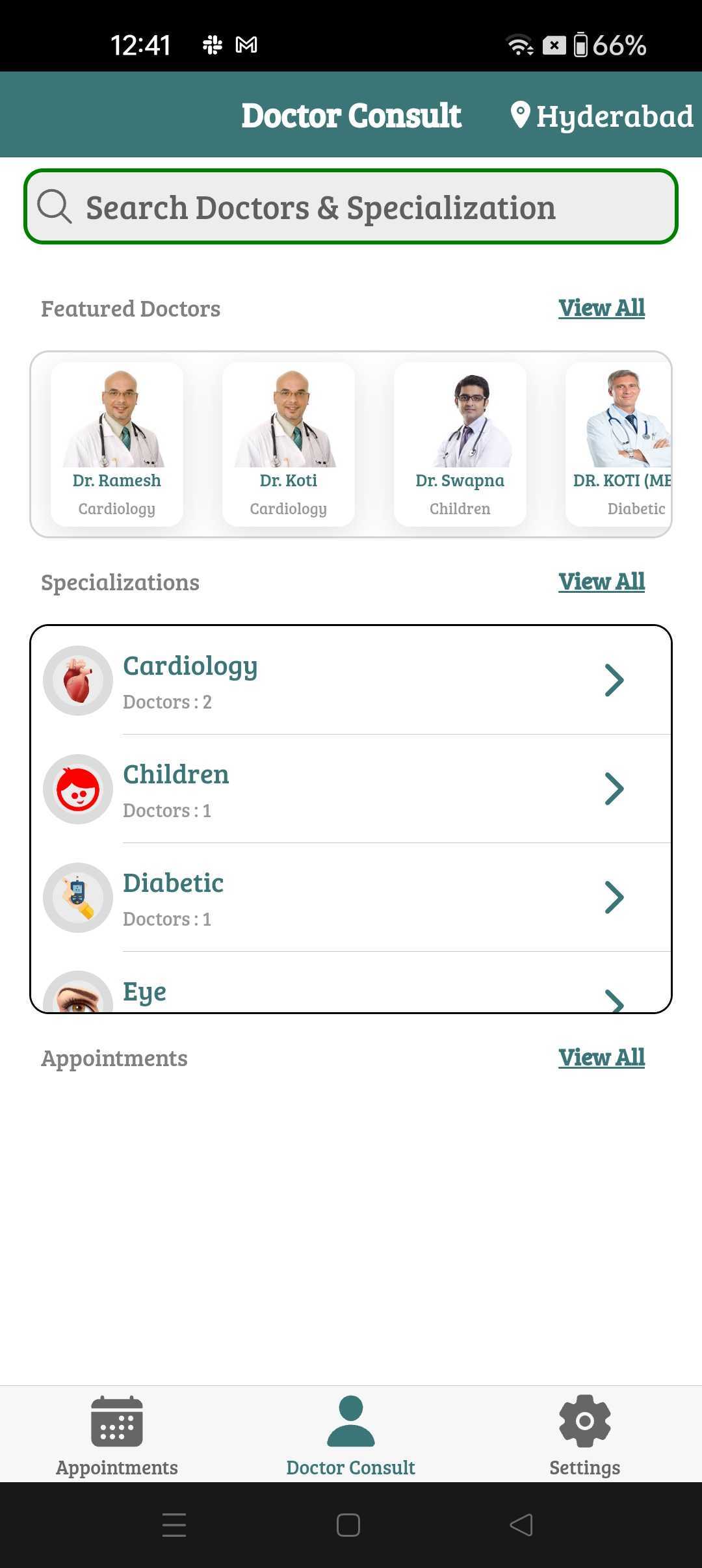
Task: Go back using system navigation
Action: point(521,1525)
